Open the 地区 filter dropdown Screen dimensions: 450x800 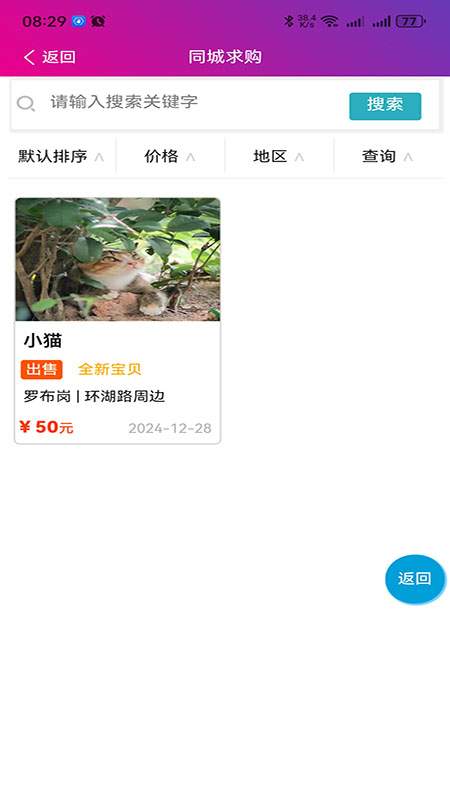[279, 156]
